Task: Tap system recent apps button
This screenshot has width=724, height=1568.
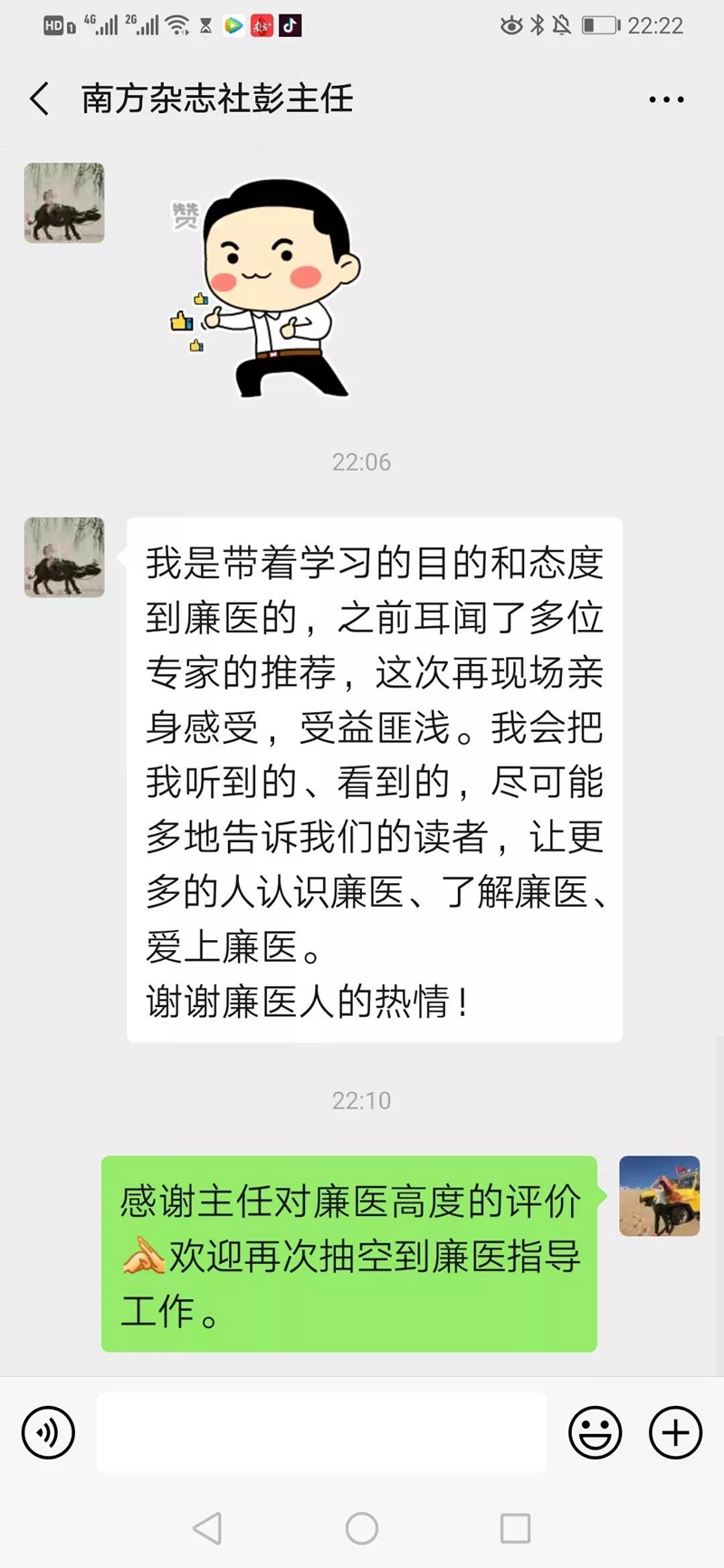Action: click(515, 1528)
